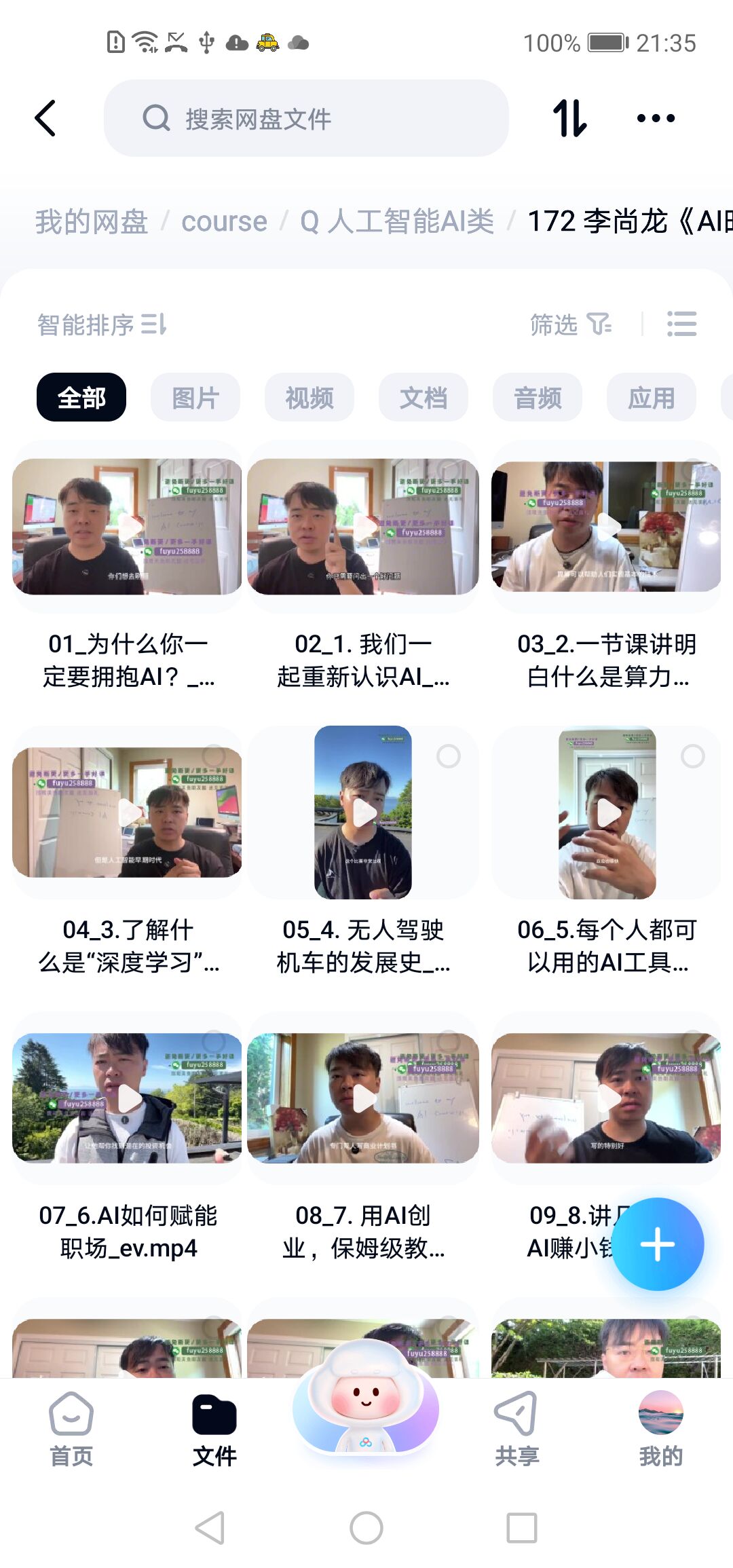This screenshot has height=1568, width=733.
Task: Tap the blue plus floating button
Action: [x=658, y=1244]
